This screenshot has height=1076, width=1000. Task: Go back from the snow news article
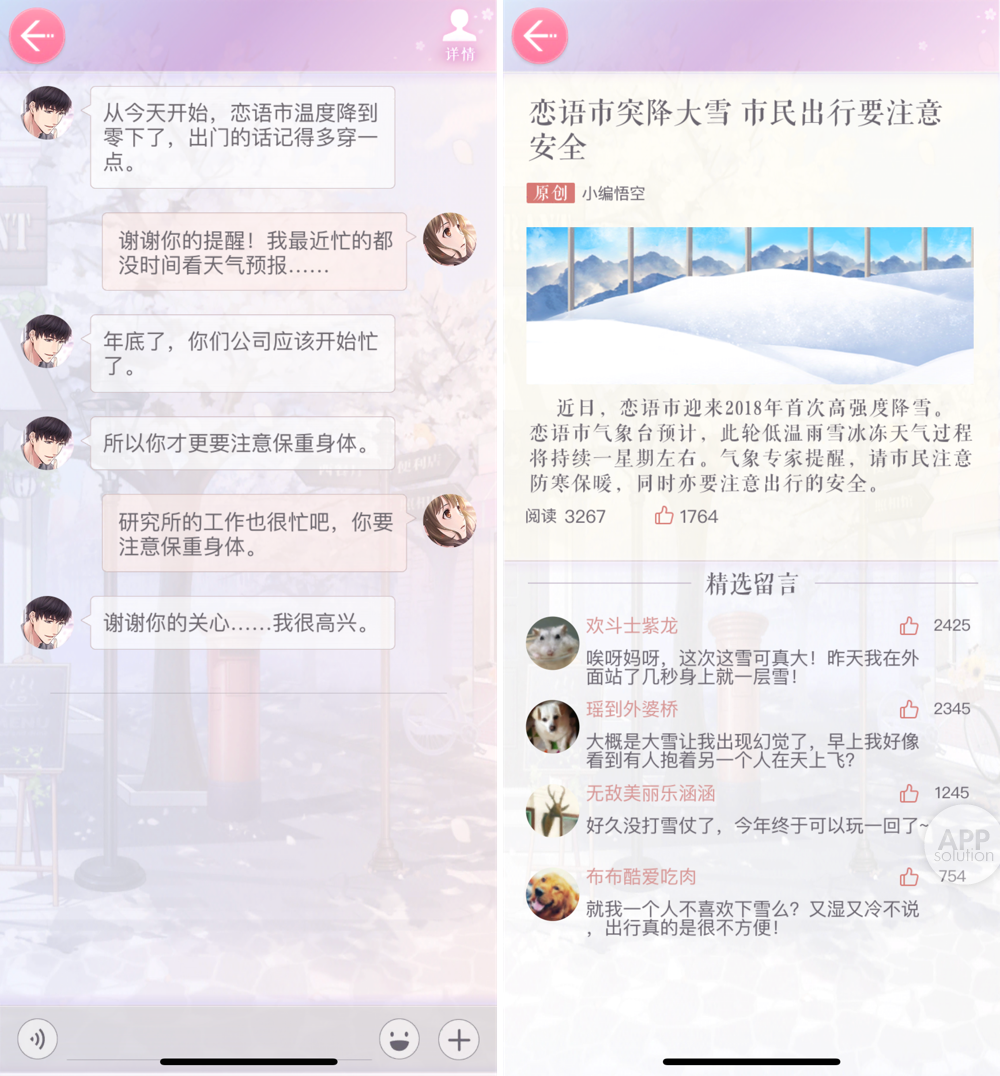540,36
